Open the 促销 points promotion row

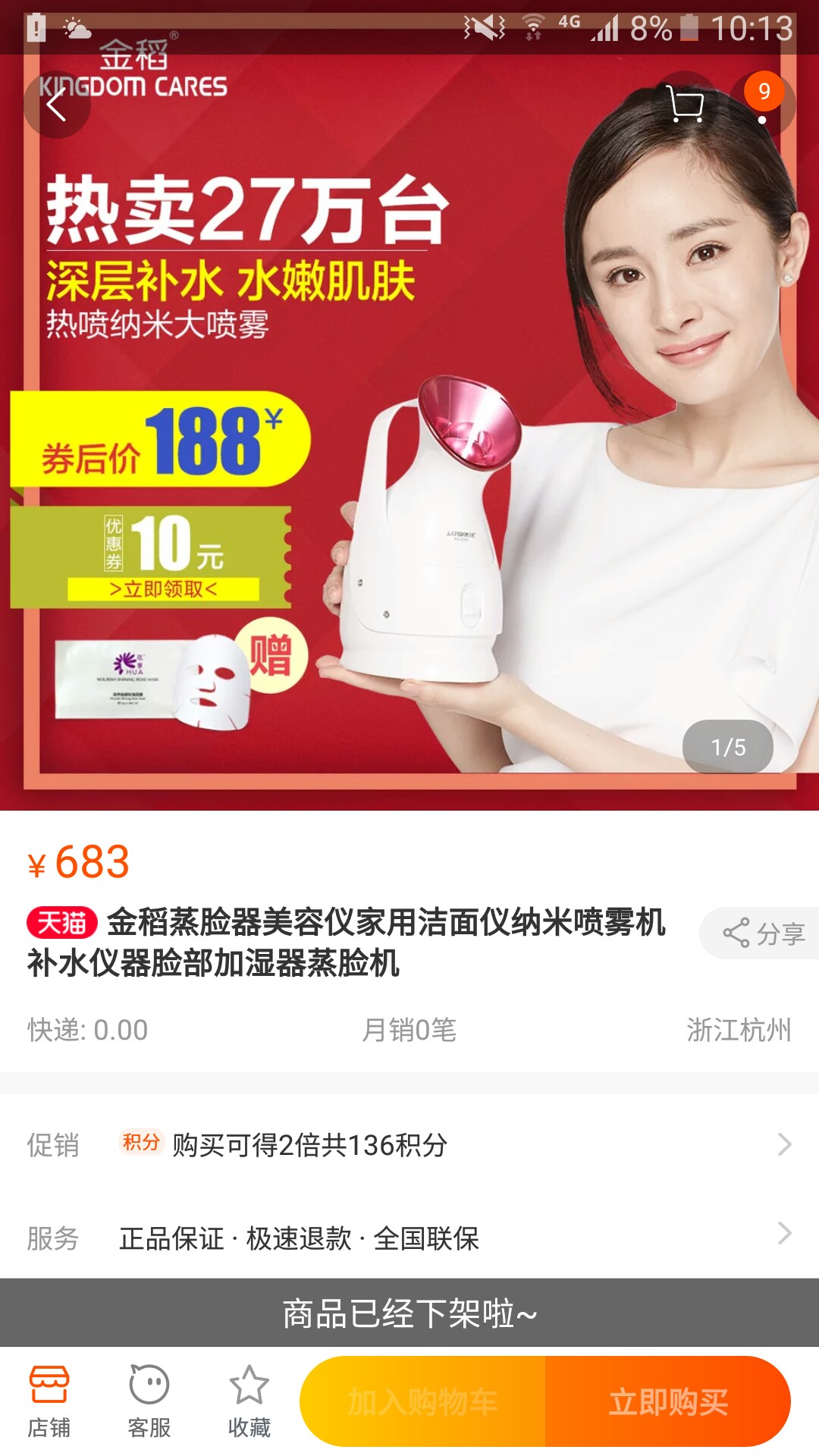[x=409, y=1144]
